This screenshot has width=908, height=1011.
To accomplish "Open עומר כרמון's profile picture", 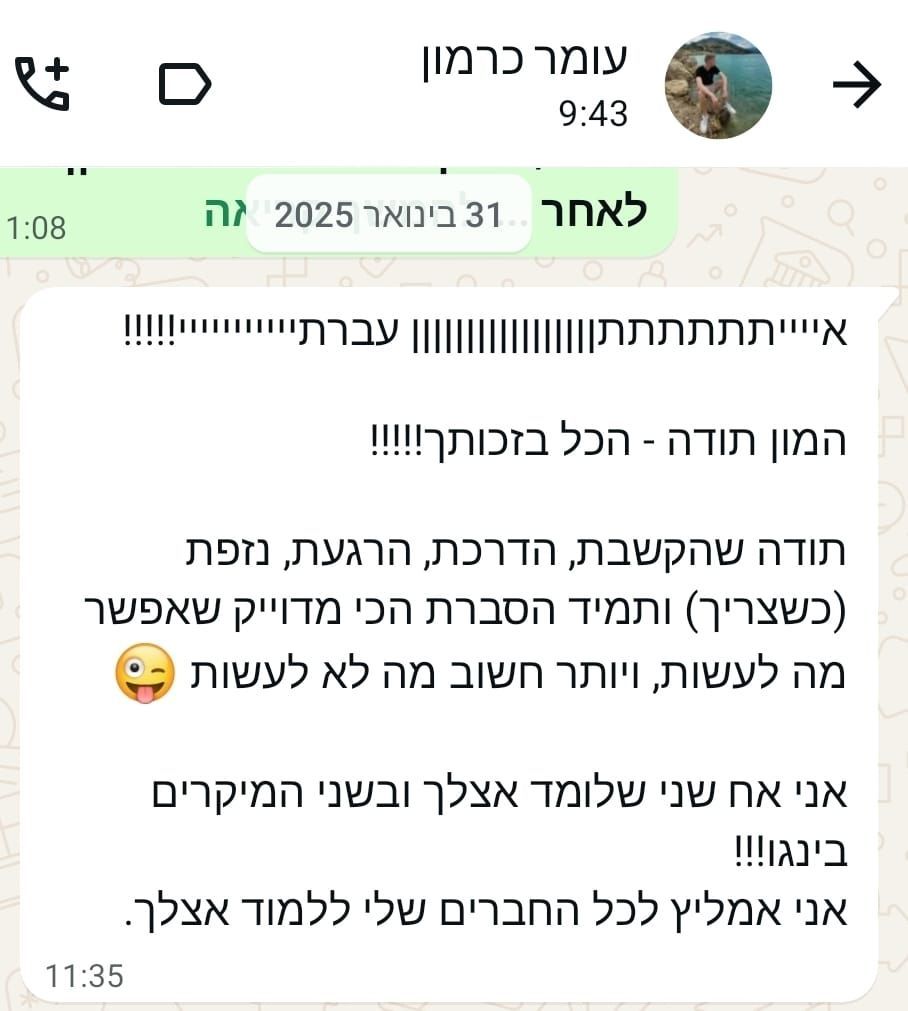I will tap(718, 85).
